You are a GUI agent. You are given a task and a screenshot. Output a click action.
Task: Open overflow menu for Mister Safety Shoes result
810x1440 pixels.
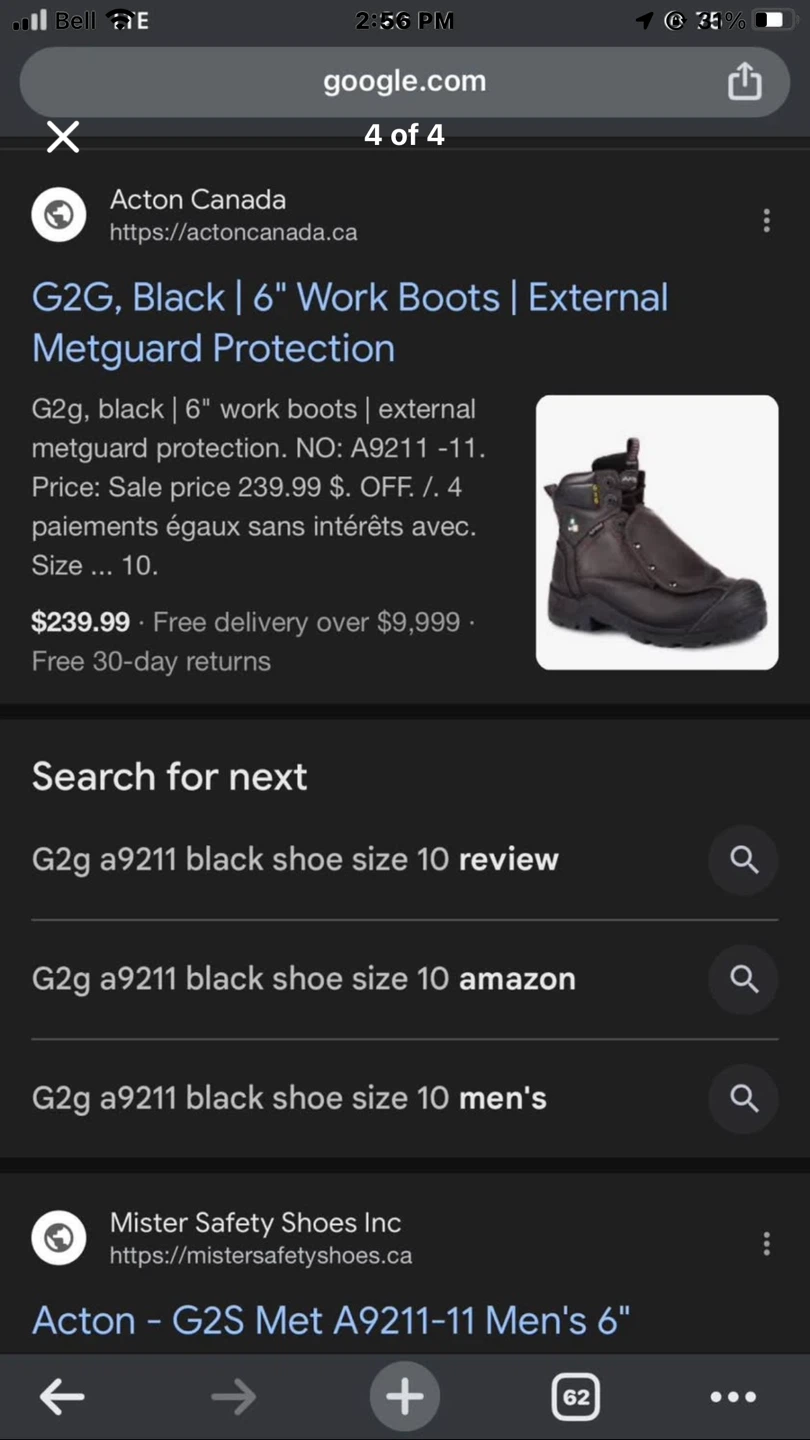pos(766,1243)
